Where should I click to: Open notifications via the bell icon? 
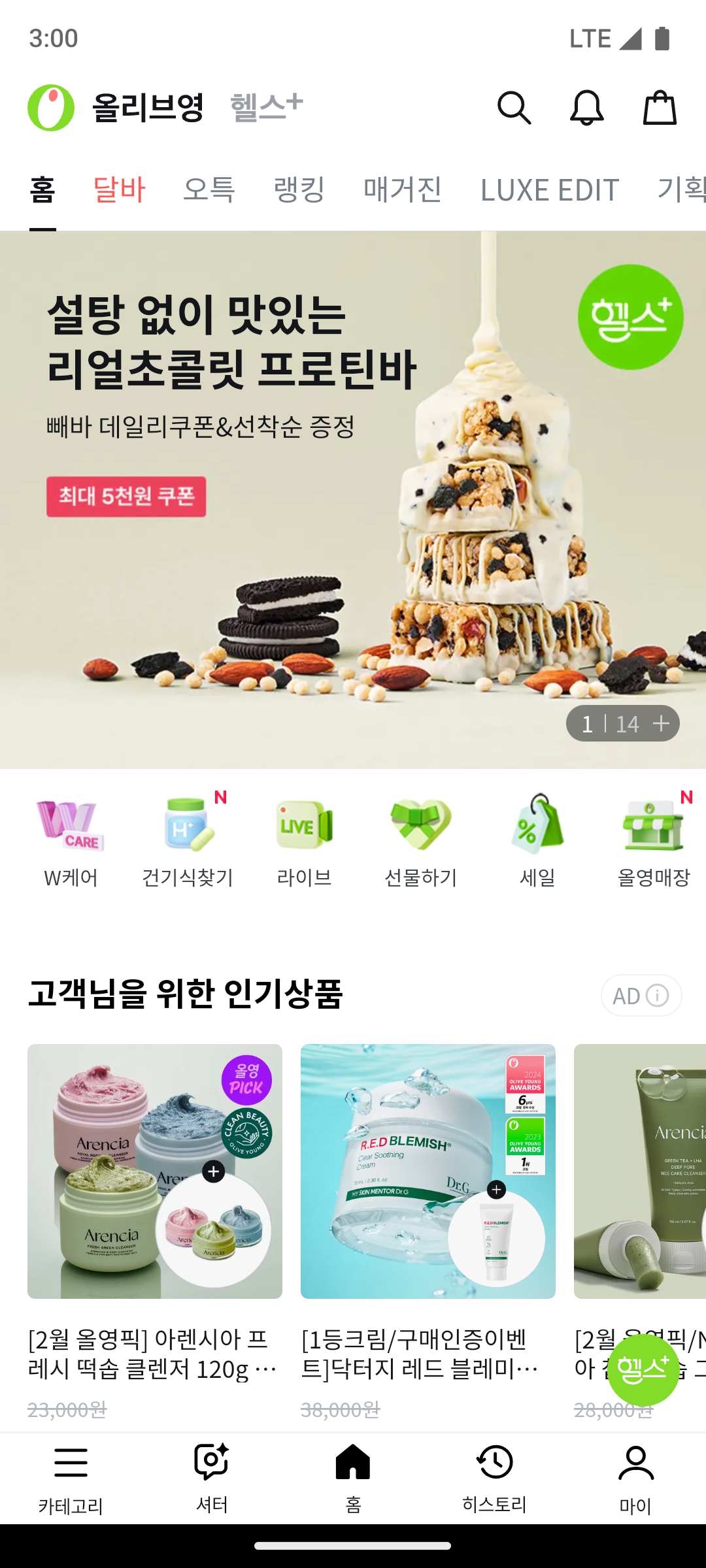pos(586,108)
